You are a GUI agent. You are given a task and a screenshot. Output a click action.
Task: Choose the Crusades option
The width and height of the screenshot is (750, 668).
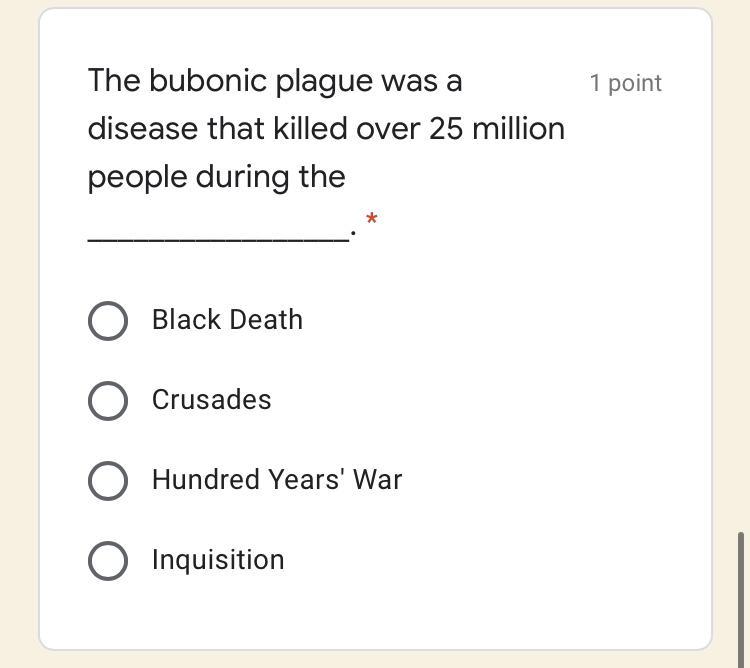[108, 401]
